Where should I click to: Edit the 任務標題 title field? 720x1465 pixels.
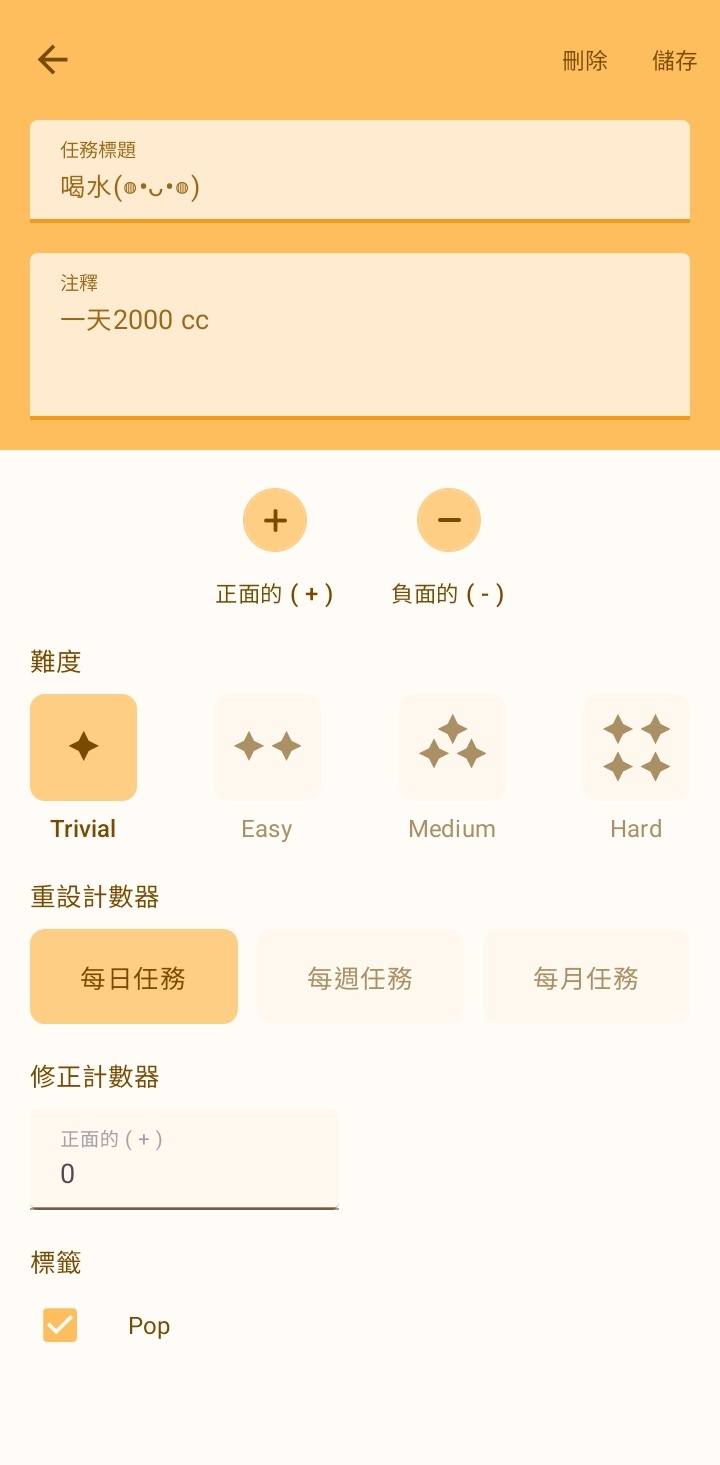360,171
